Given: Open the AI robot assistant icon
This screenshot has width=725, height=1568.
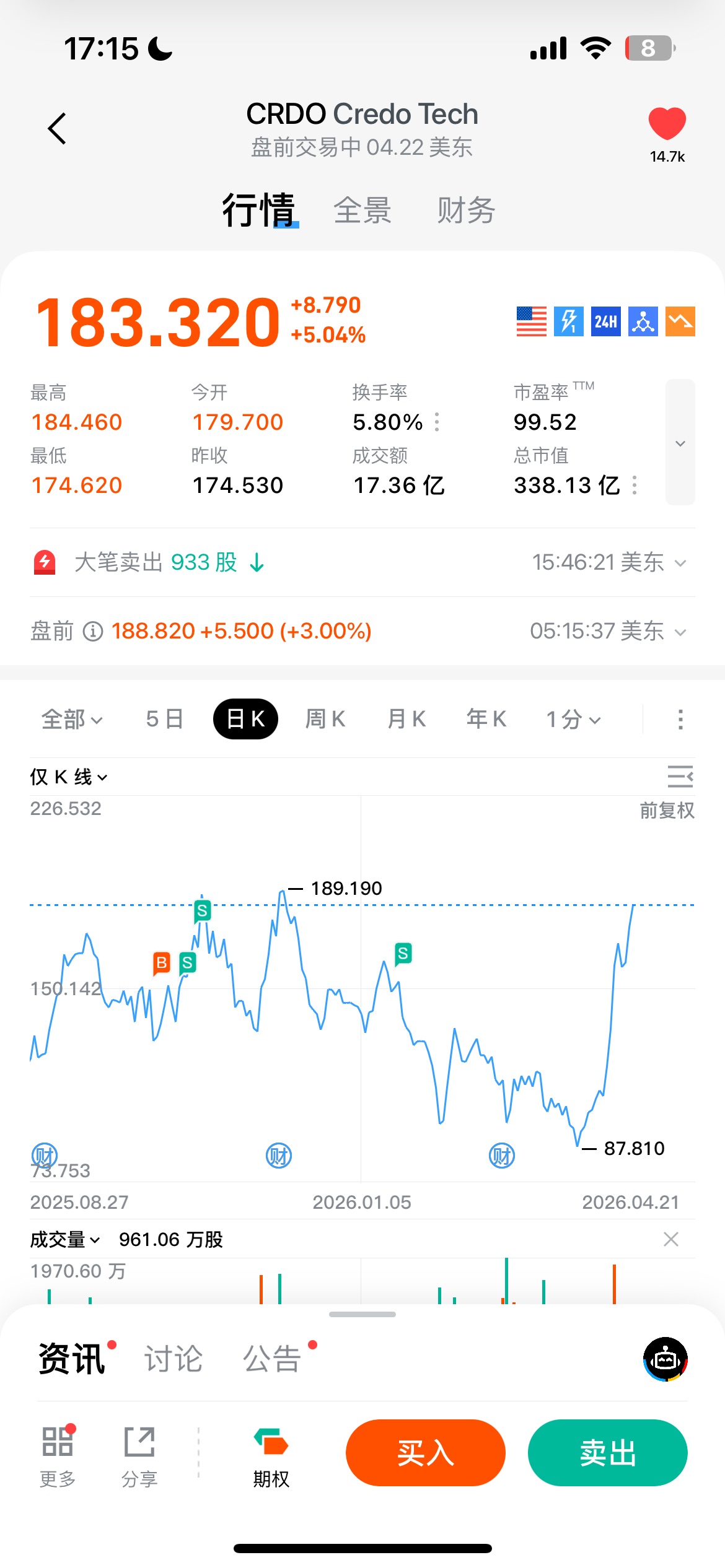Looking at the screenshot, I should 666,1359.
